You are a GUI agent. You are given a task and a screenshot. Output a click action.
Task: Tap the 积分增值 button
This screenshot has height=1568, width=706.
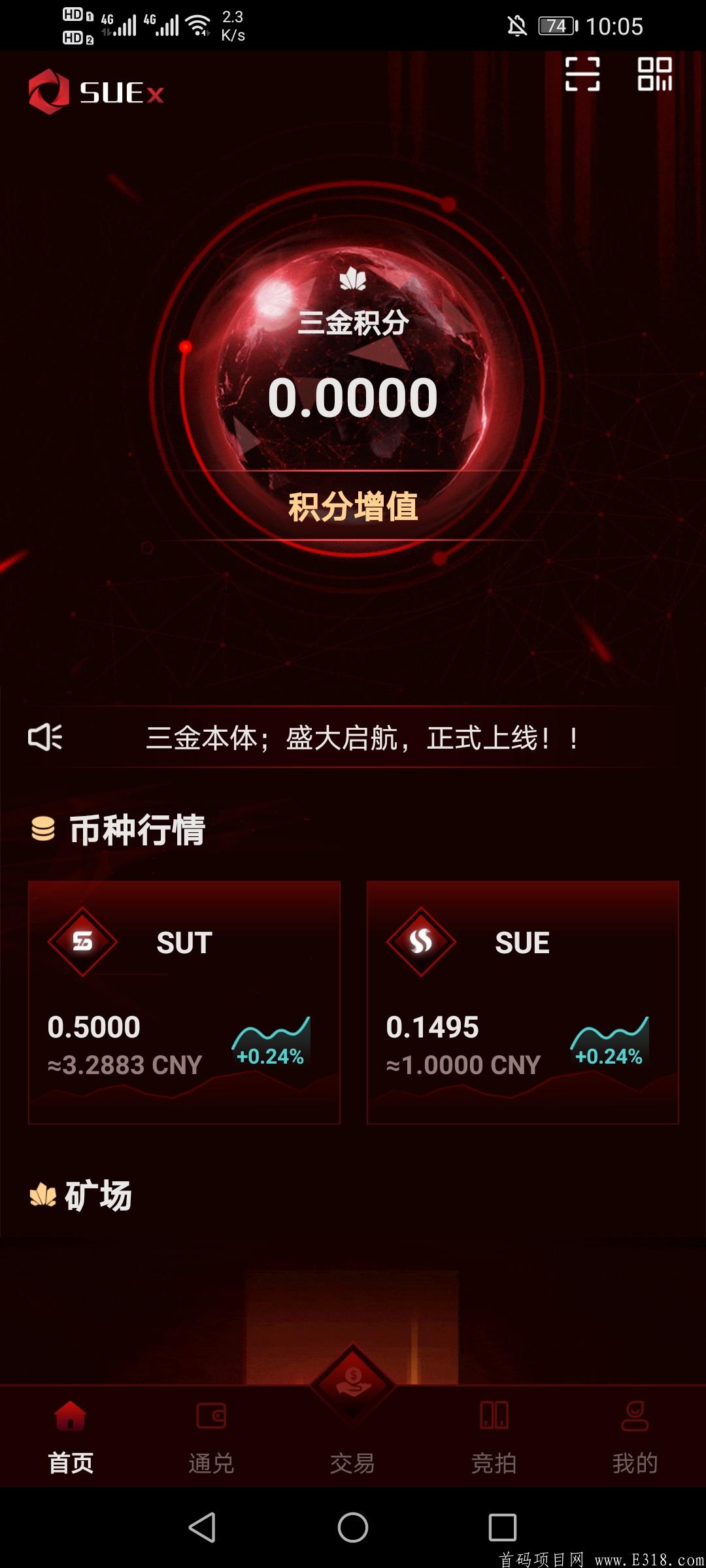click(x=353, y=506)
